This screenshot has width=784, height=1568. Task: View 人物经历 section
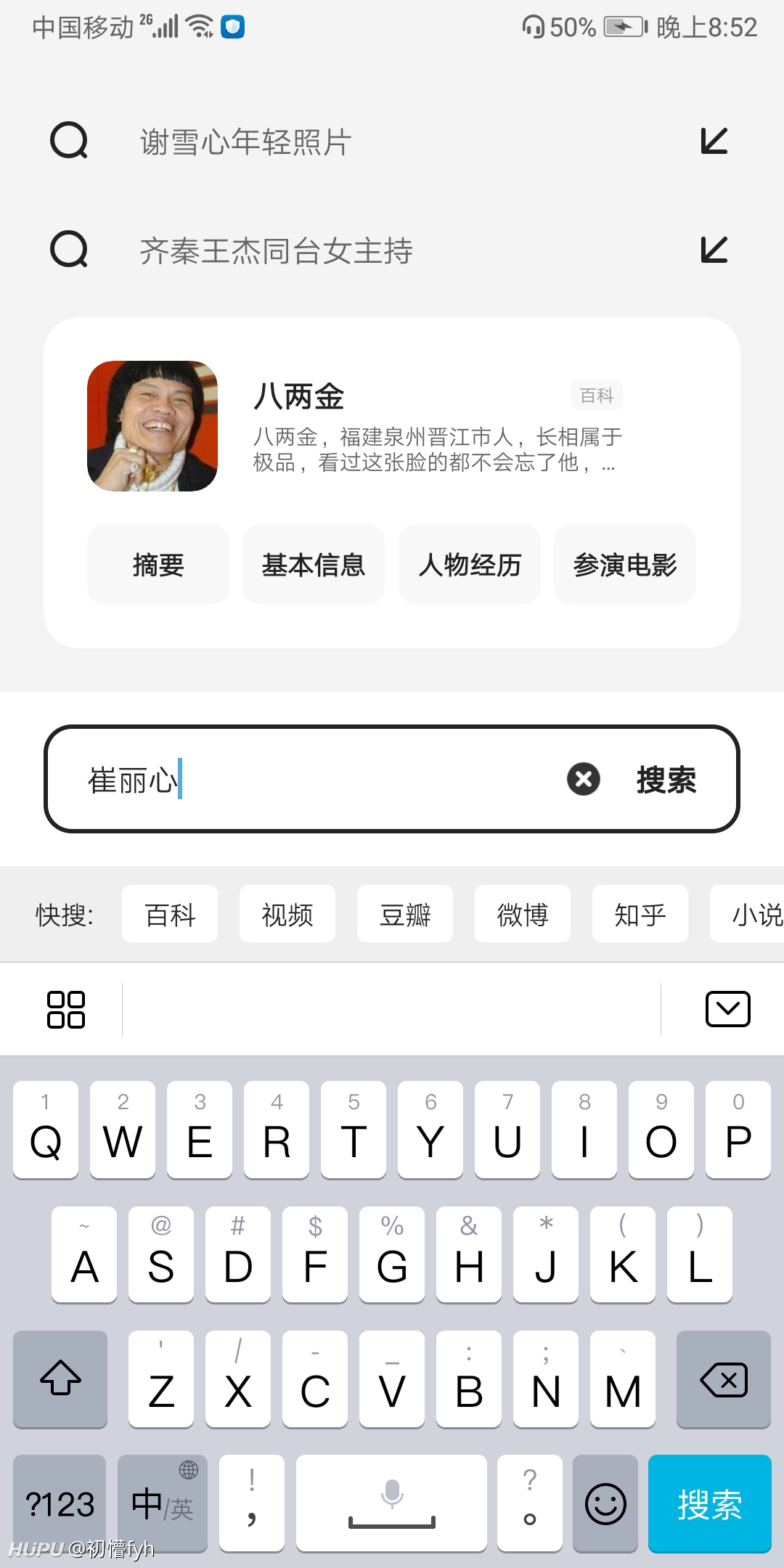pos(470,565)
